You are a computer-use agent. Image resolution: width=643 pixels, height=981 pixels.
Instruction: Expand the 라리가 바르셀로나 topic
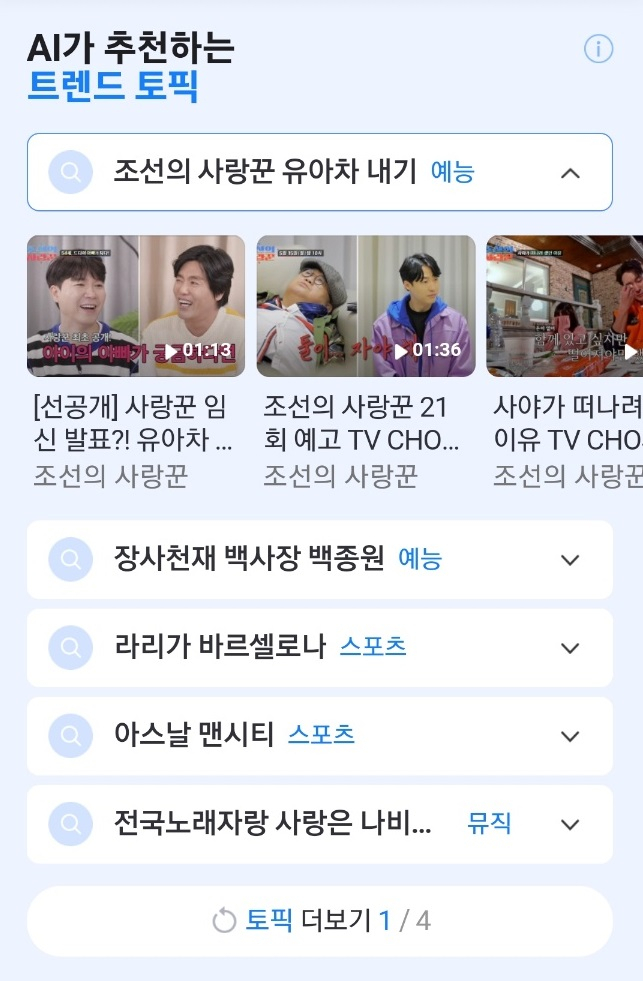570,648
